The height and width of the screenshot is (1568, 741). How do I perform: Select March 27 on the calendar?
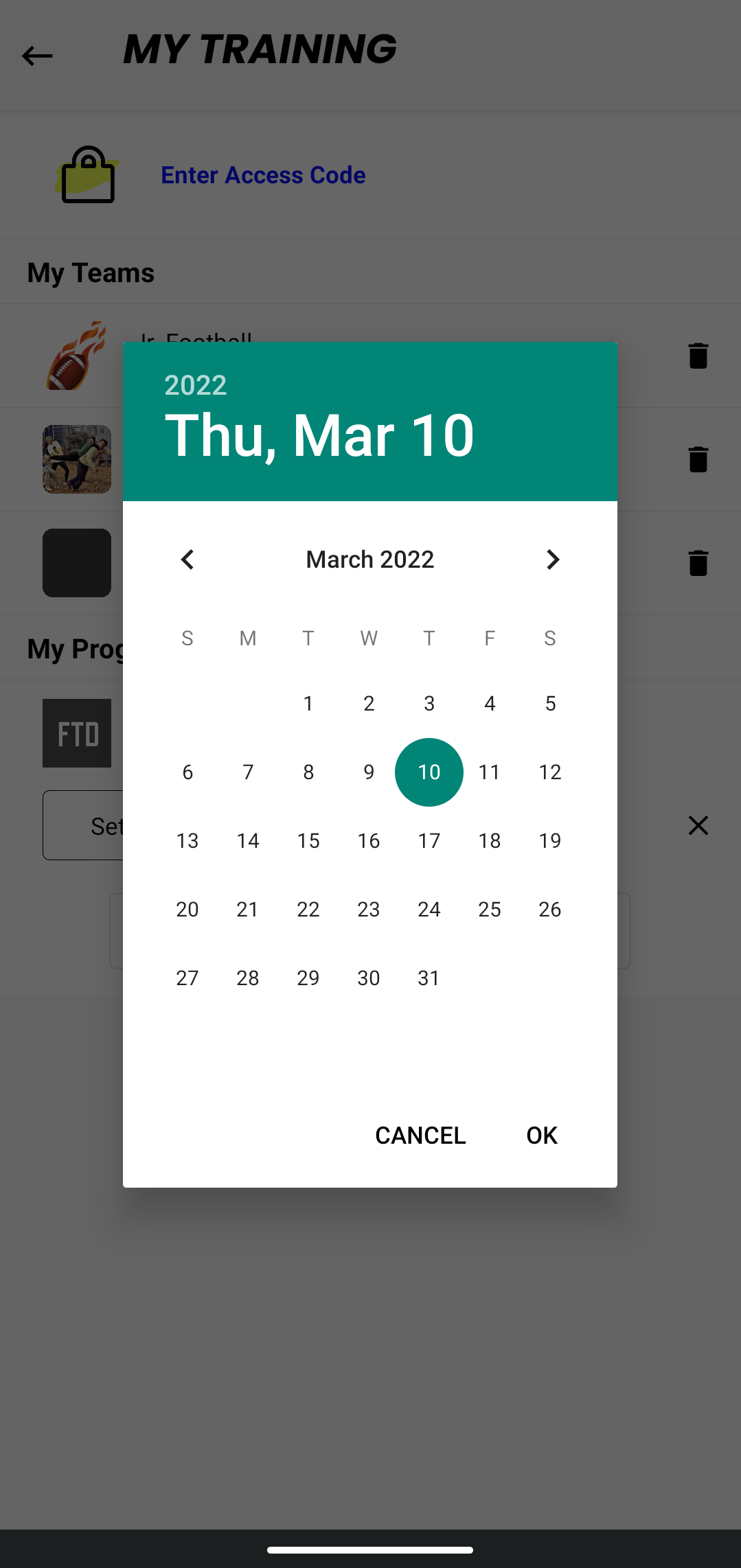187,978
